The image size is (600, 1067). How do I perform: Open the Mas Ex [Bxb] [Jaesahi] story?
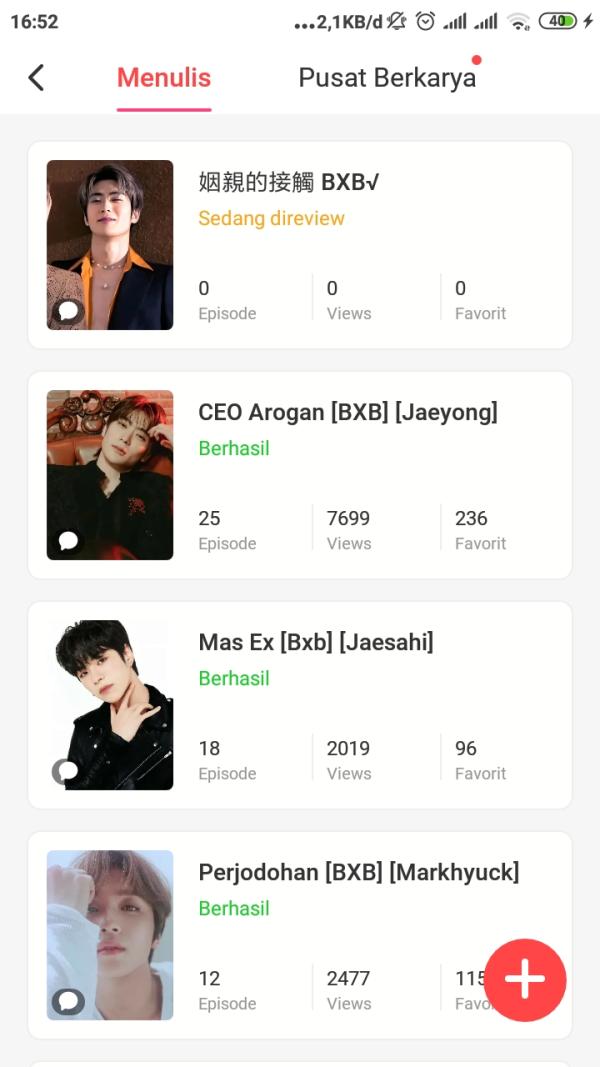[315, 642]
